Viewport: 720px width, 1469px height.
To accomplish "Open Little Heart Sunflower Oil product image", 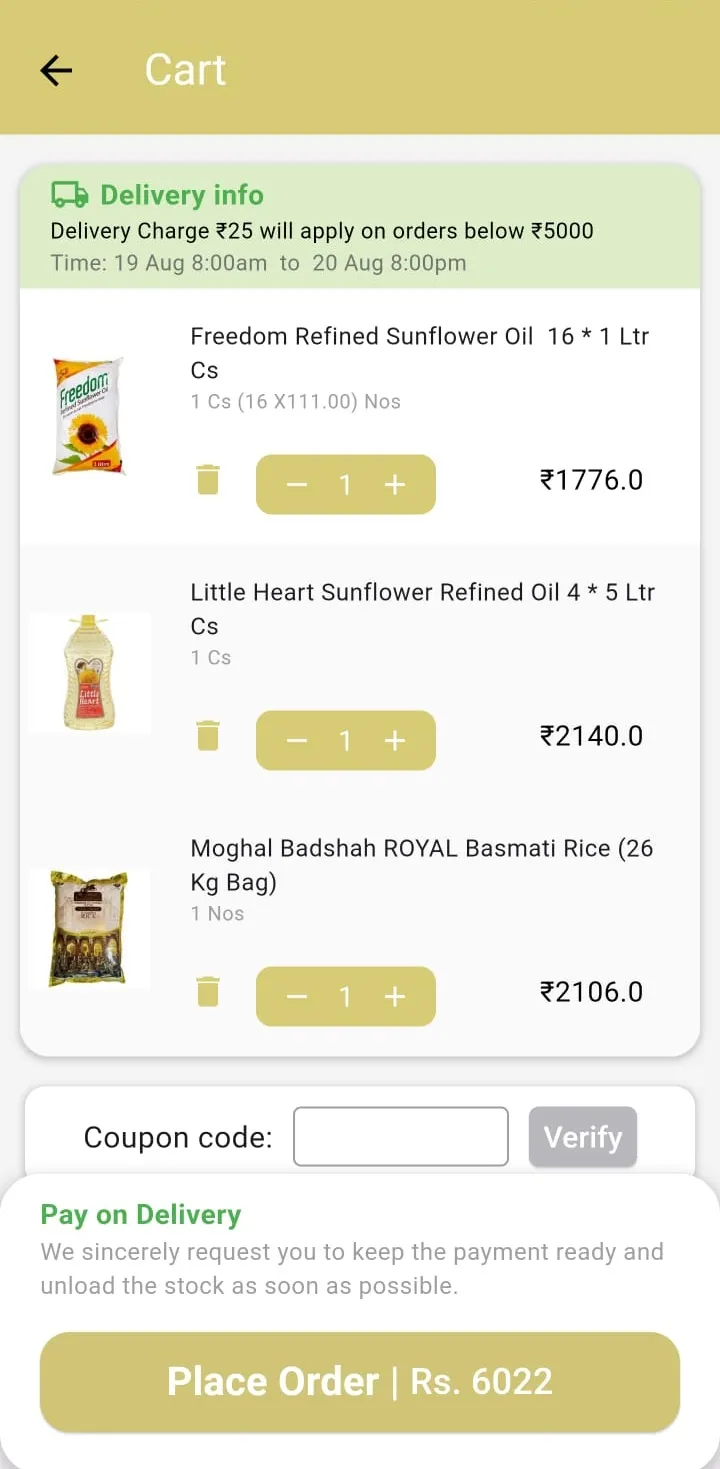I will 89,670.
